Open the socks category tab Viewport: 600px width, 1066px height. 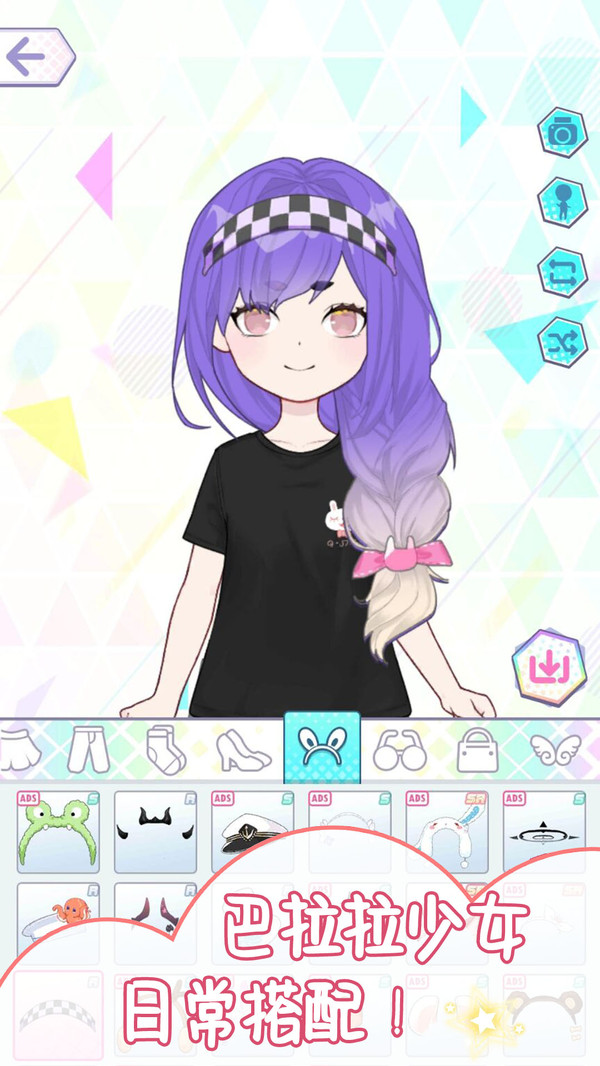166,749
